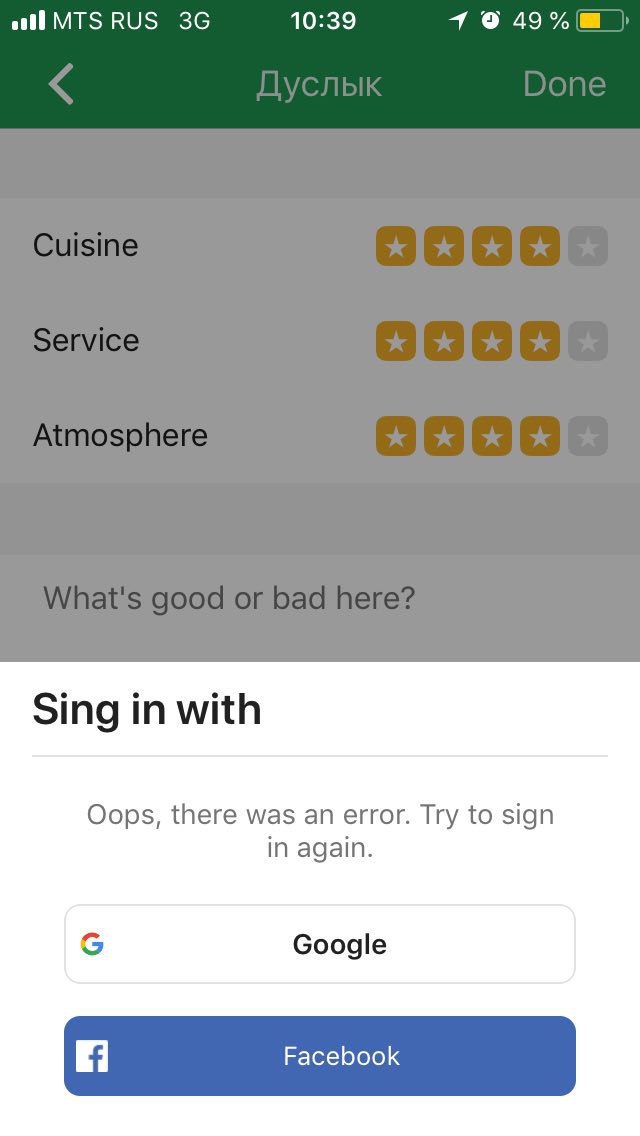640x1136 pixels.
Task: Set the Service rating to one star
Action: coord(396,341)
